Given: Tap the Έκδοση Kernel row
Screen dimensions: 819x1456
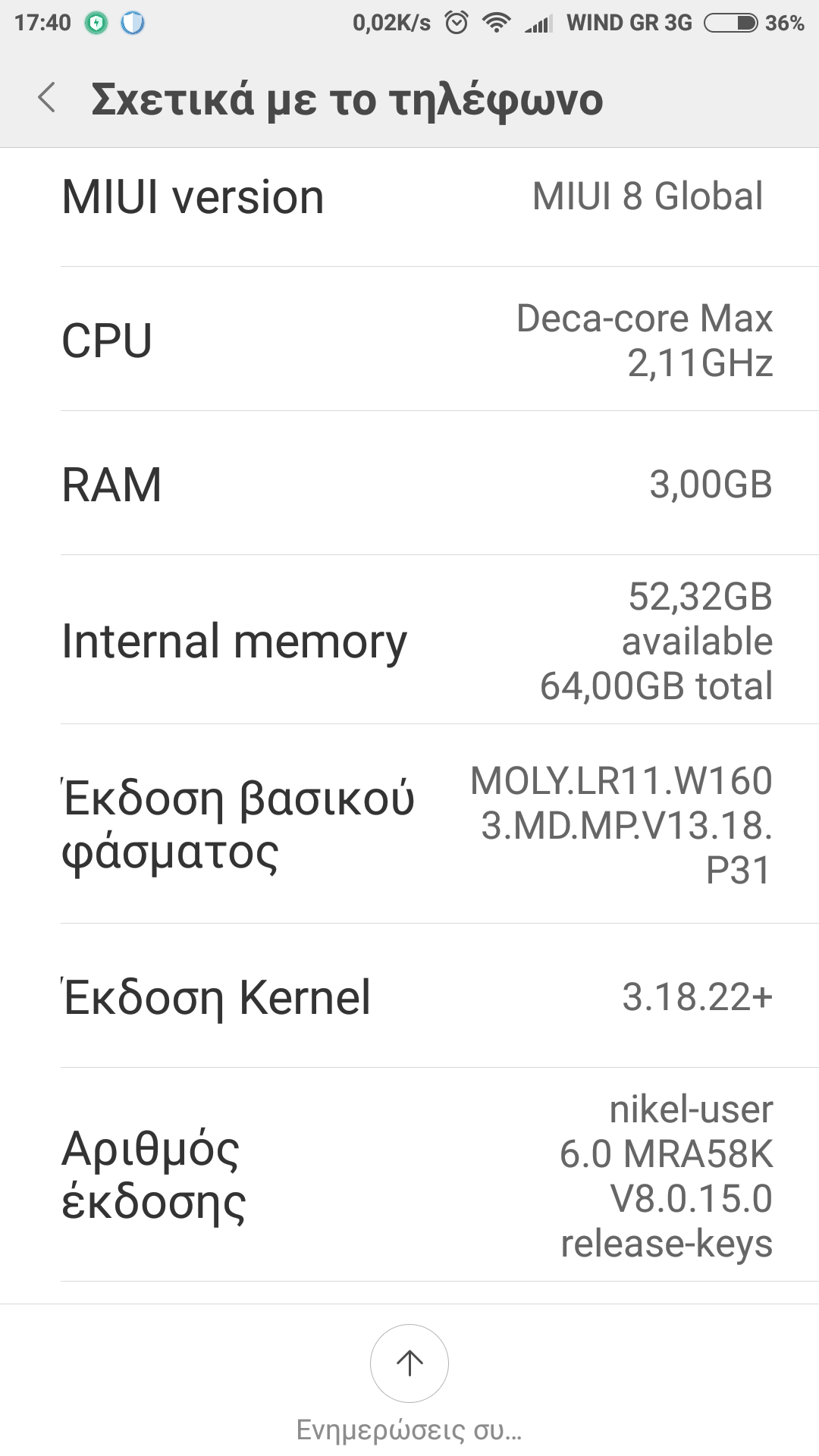Looking at the screenshot, I should click(409, 996).
